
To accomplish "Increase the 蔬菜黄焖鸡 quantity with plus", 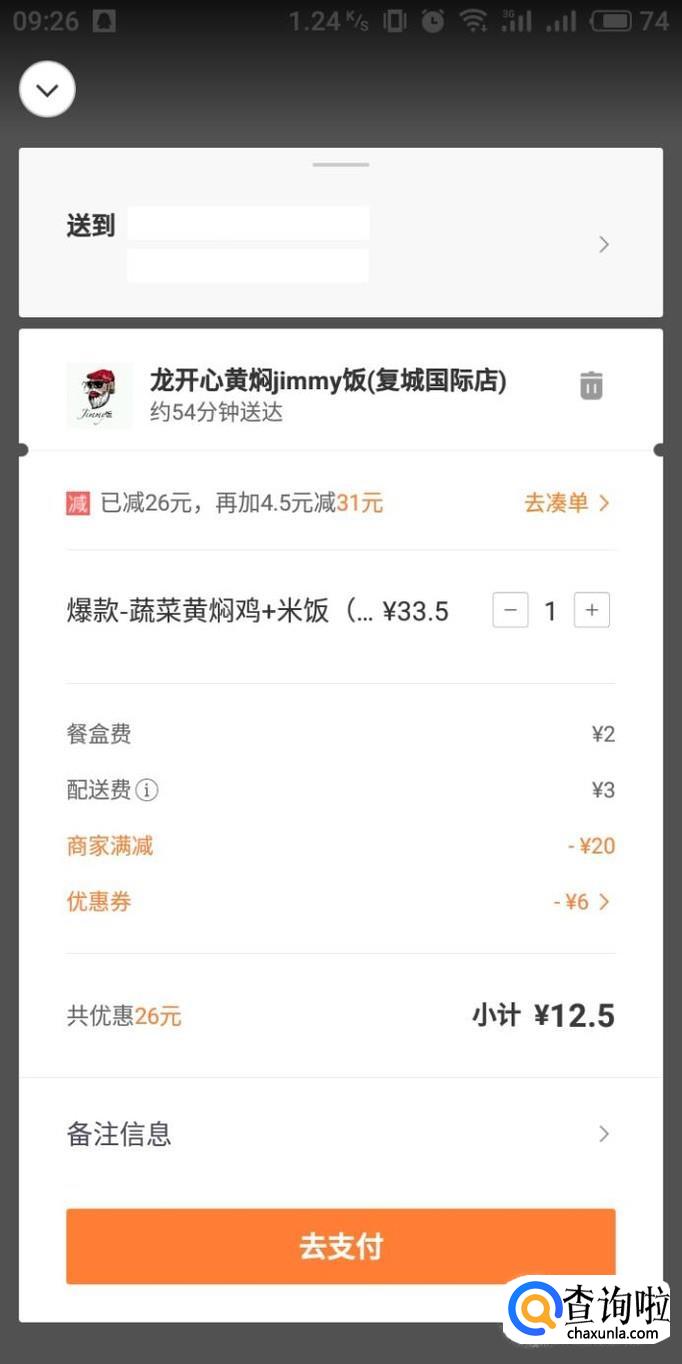I will pyautogui.click(x=591, y=610).
